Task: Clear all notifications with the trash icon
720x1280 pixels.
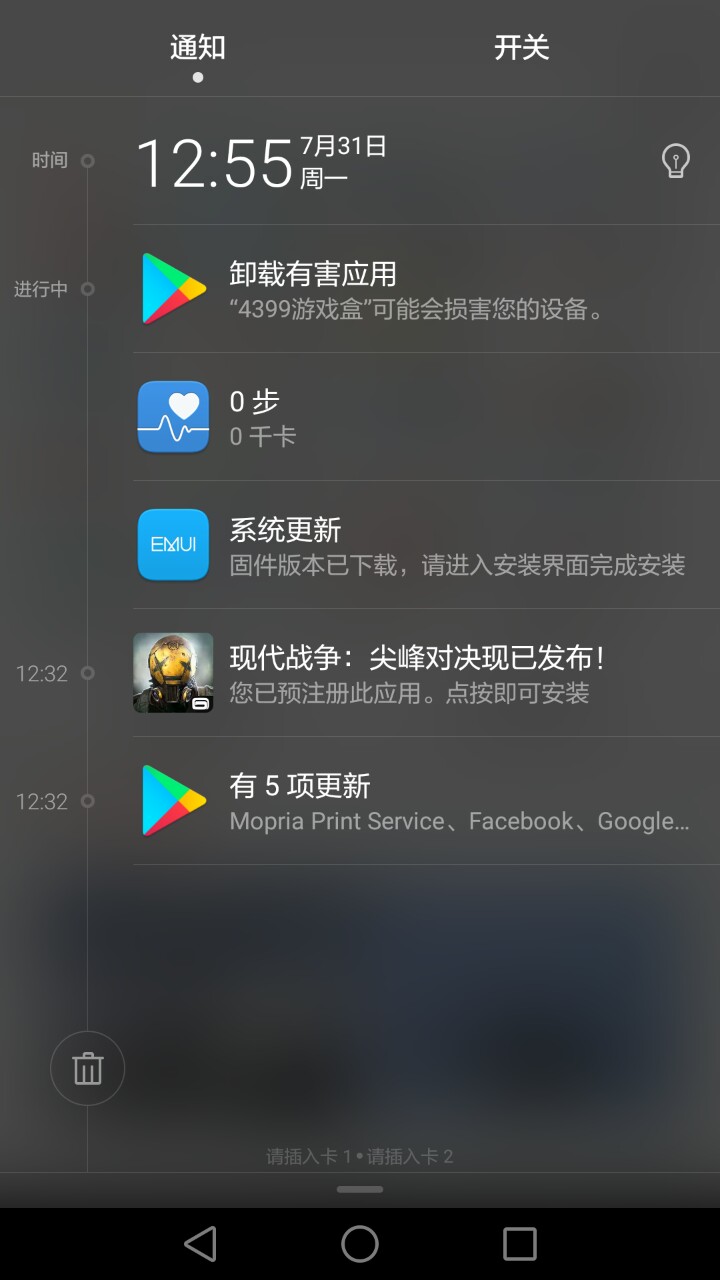Action: (88, 1068)
